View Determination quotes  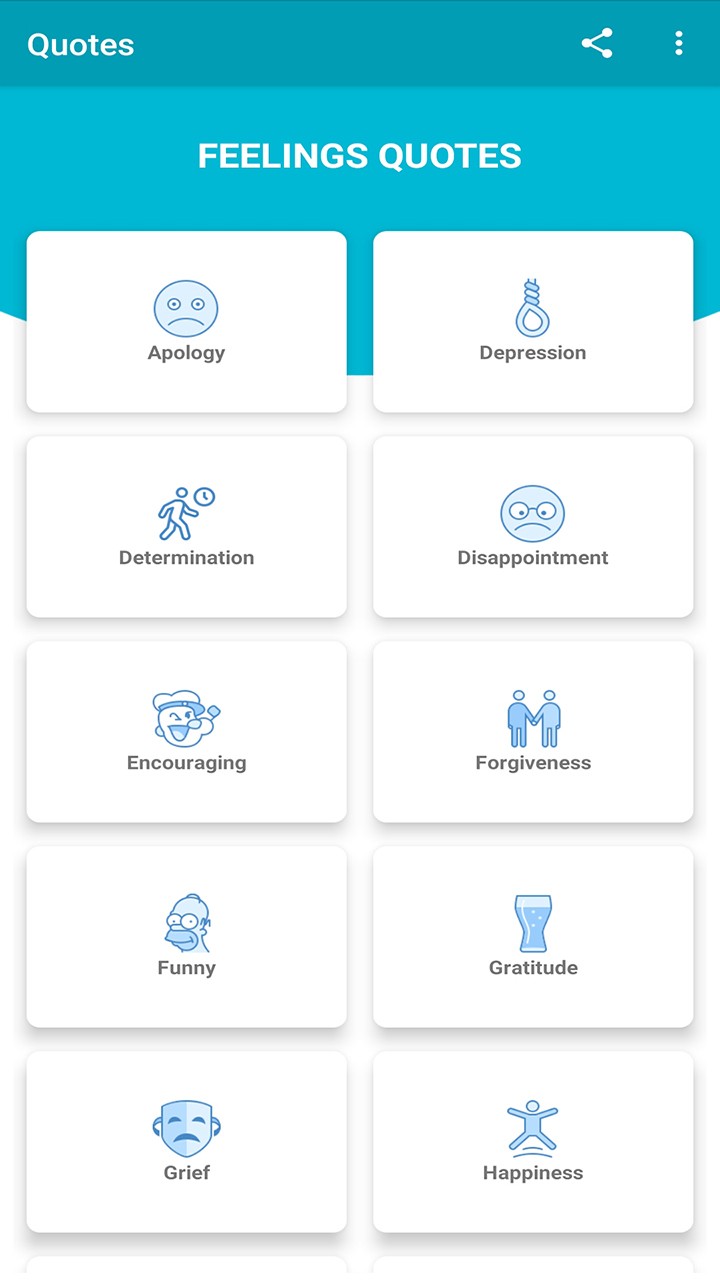[187, 527]
